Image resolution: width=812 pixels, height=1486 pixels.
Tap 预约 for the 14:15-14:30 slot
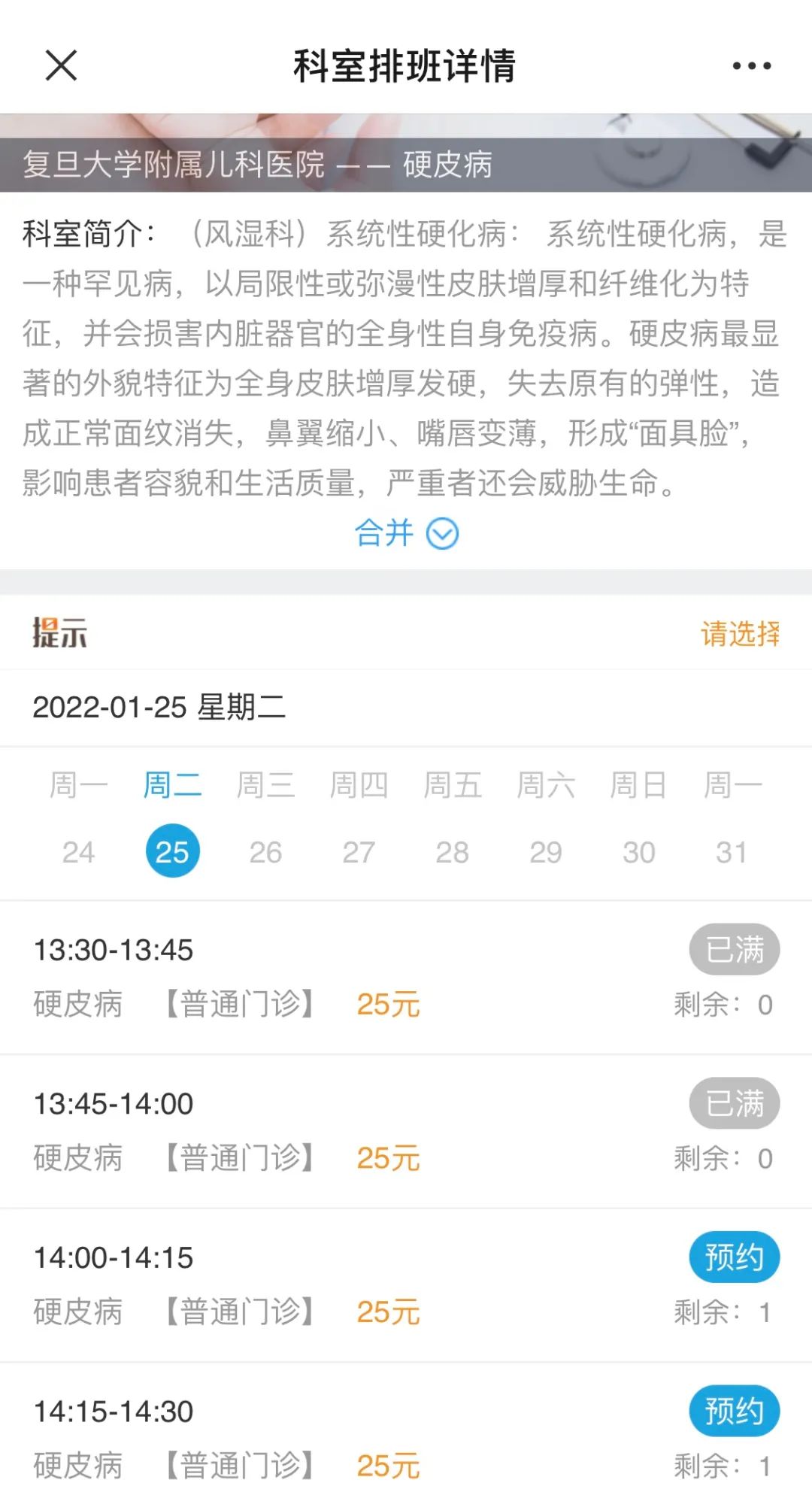point(734,1409)
